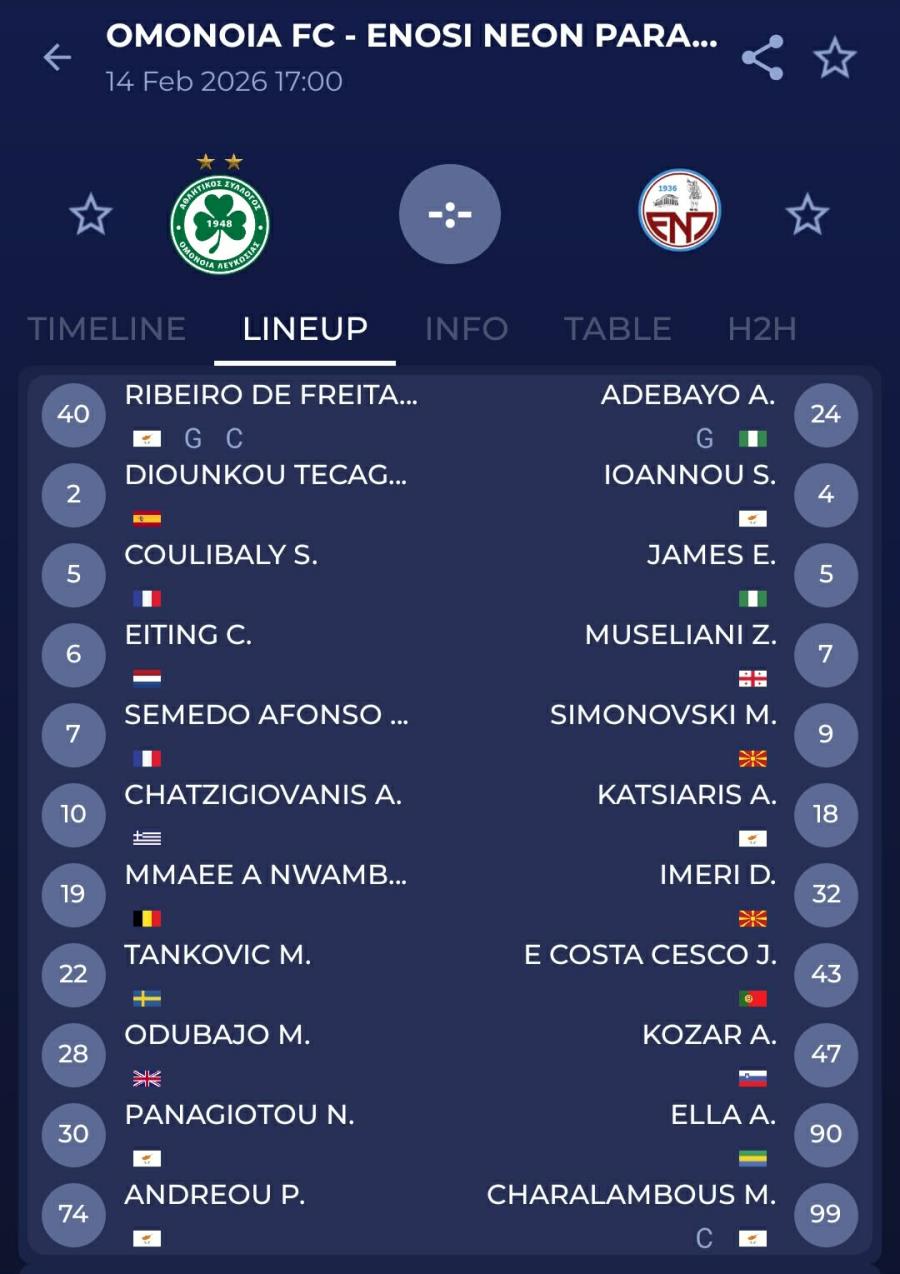Favorite this match with the top star
900x1274 pixels.
coord(834,58)
